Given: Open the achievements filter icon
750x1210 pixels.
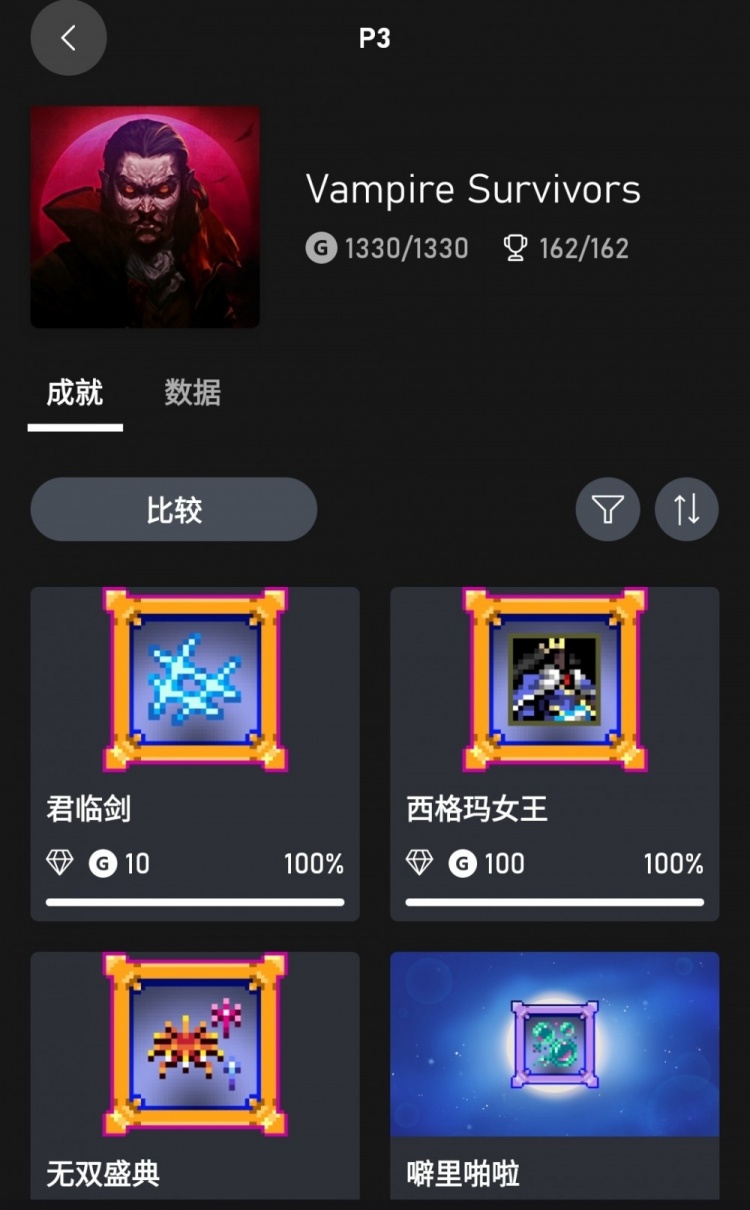Looking at the screenshot, I should tap(608, 509).
